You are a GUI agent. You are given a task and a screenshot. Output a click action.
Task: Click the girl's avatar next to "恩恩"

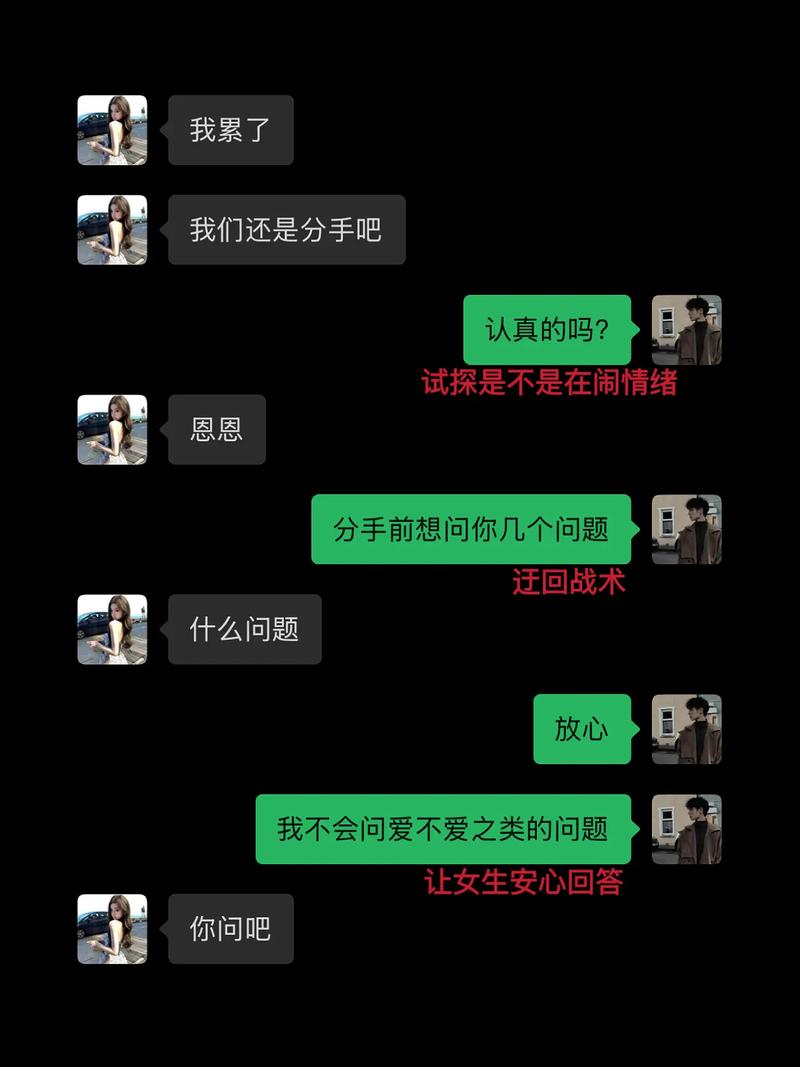point(112,430)
